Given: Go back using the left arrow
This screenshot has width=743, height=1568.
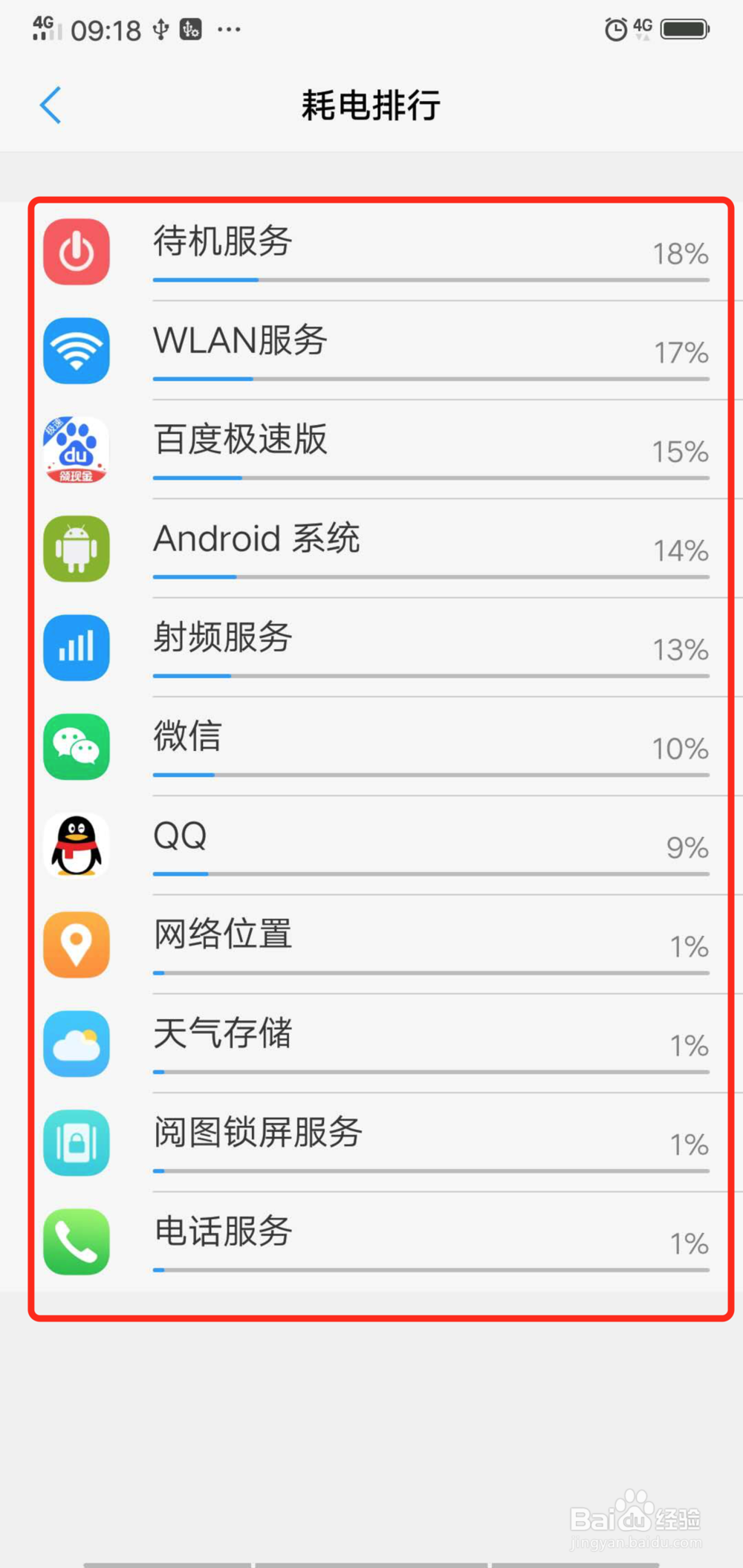Looking at the screenshot, I should click(49, 105).
